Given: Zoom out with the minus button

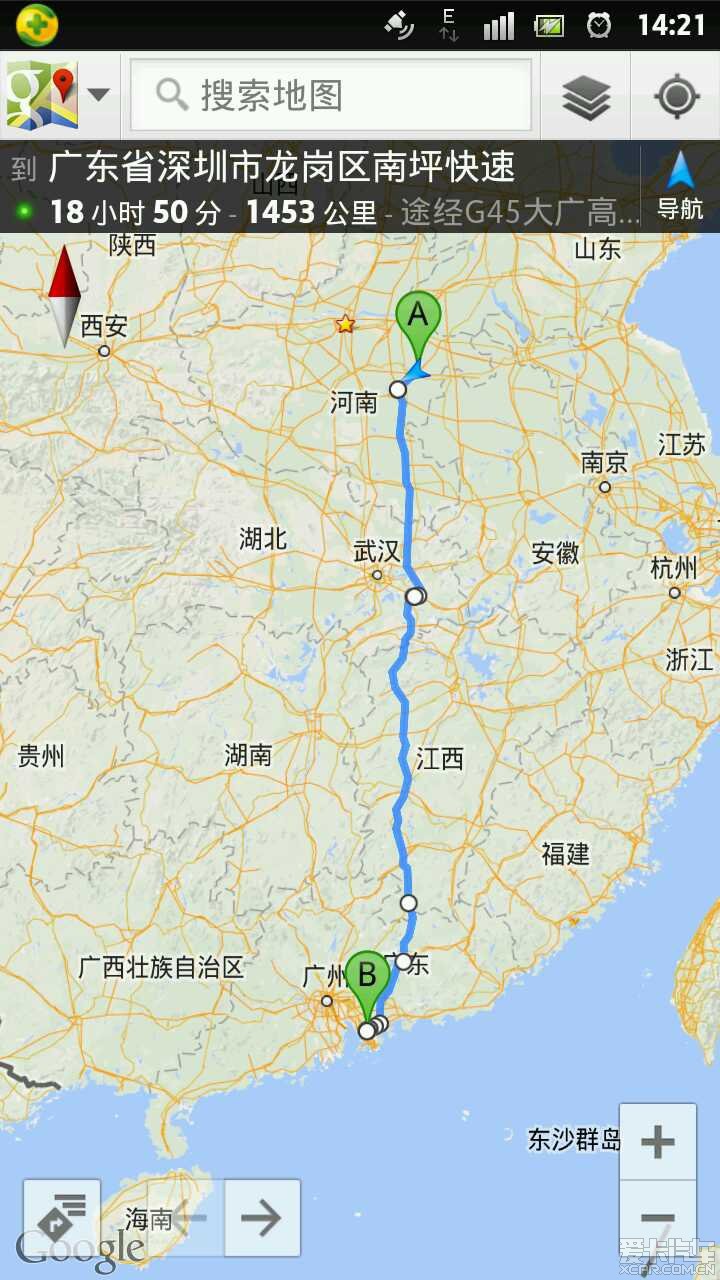Looking at the screenshot, I should (x=657, y=1218).
